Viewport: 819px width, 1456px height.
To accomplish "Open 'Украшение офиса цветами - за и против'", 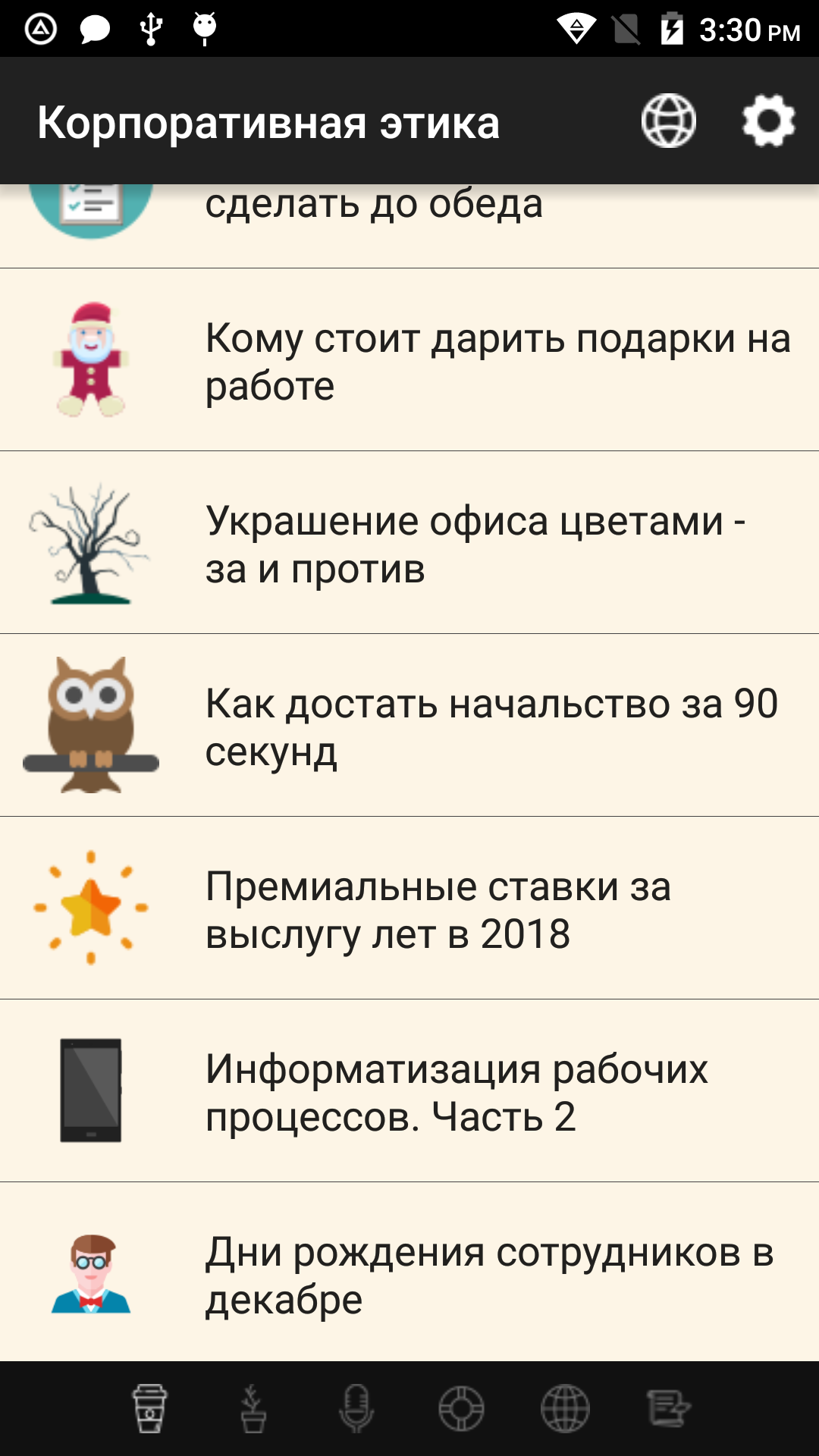I will pyautogui.click(x=409, y=543).
